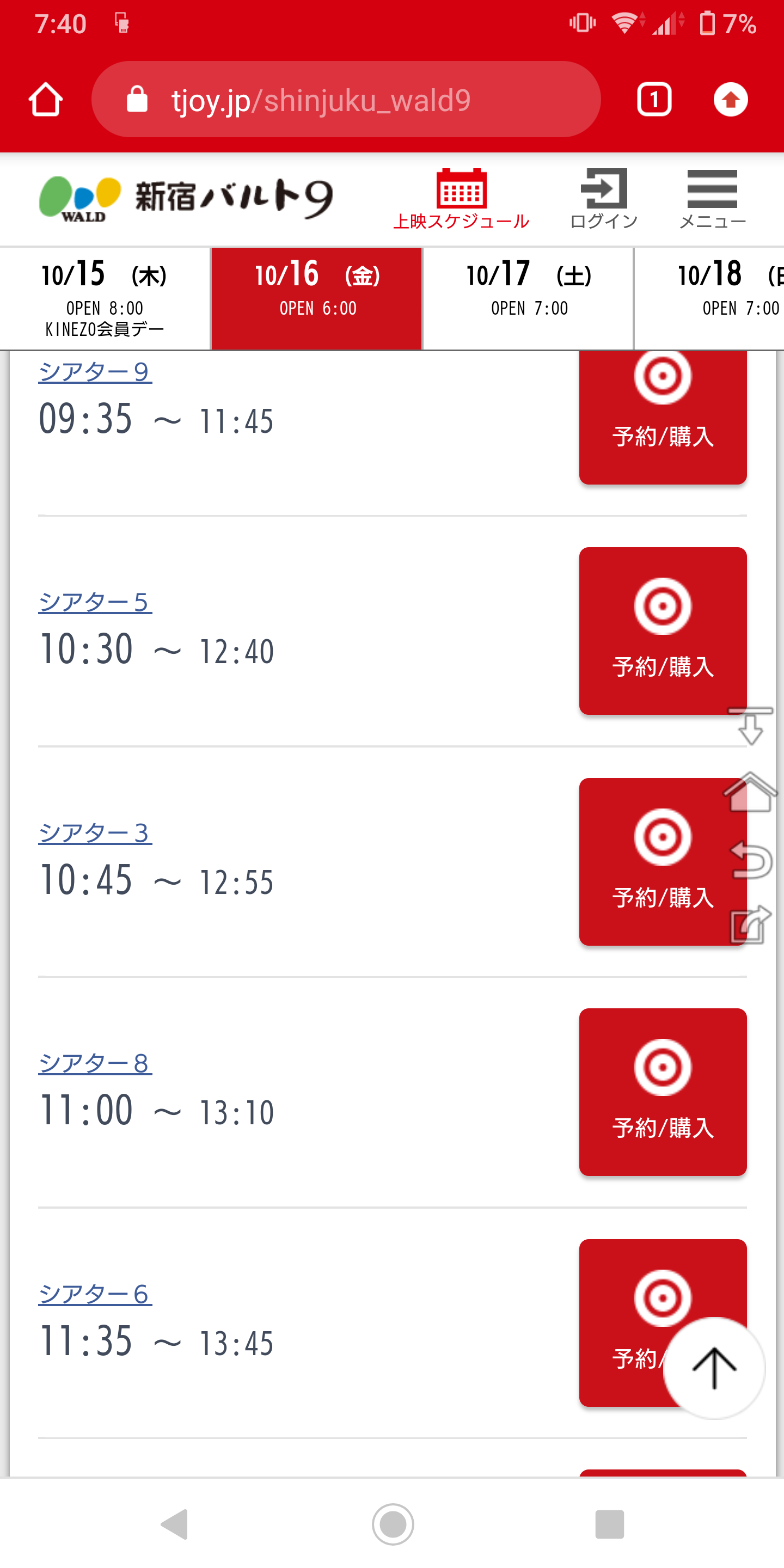Open the メニュー hamburger menu
The width and height of the screenshot is (784, 1568).
click(x=712, y=199)
